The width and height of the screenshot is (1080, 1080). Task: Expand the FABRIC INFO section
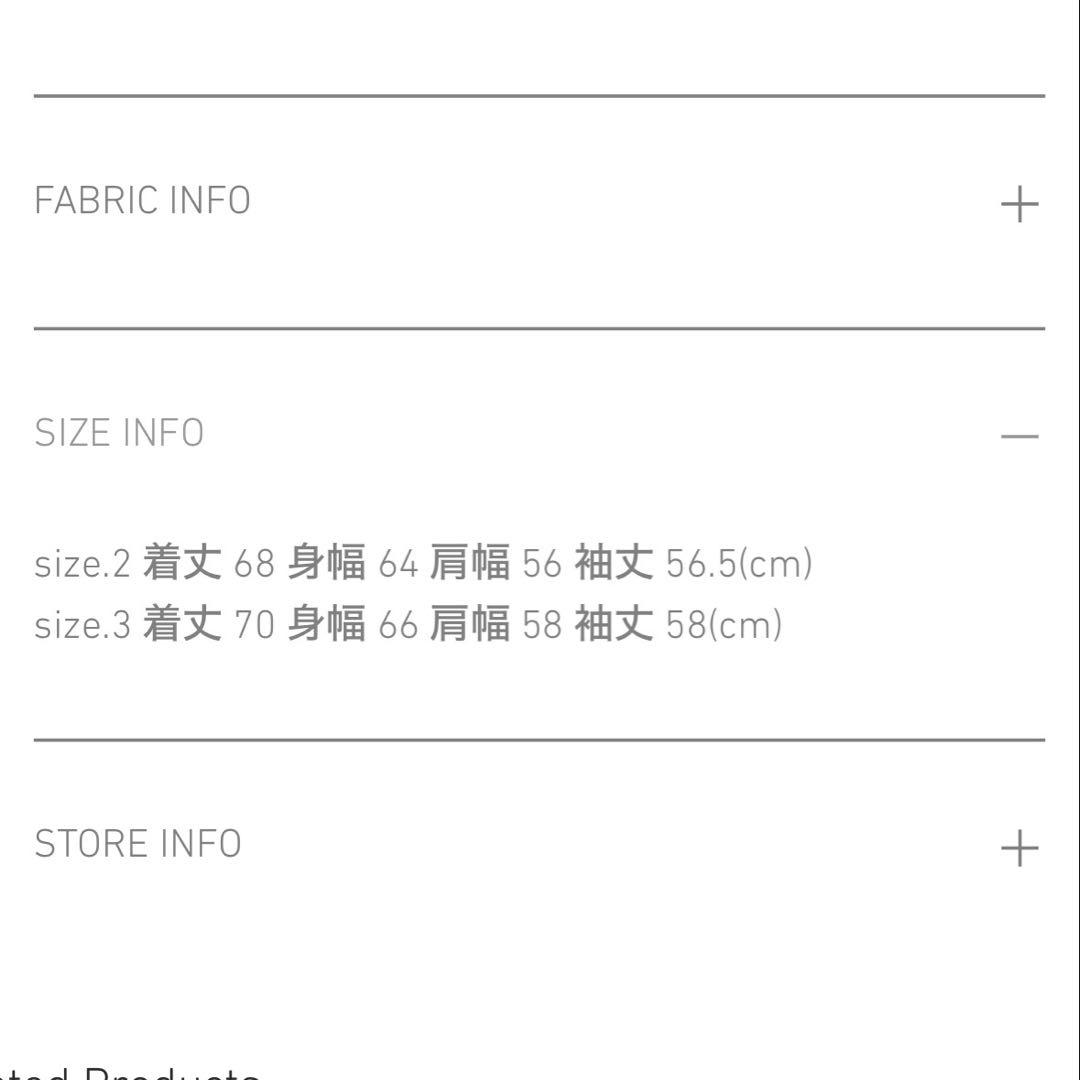pos(1019,204)
